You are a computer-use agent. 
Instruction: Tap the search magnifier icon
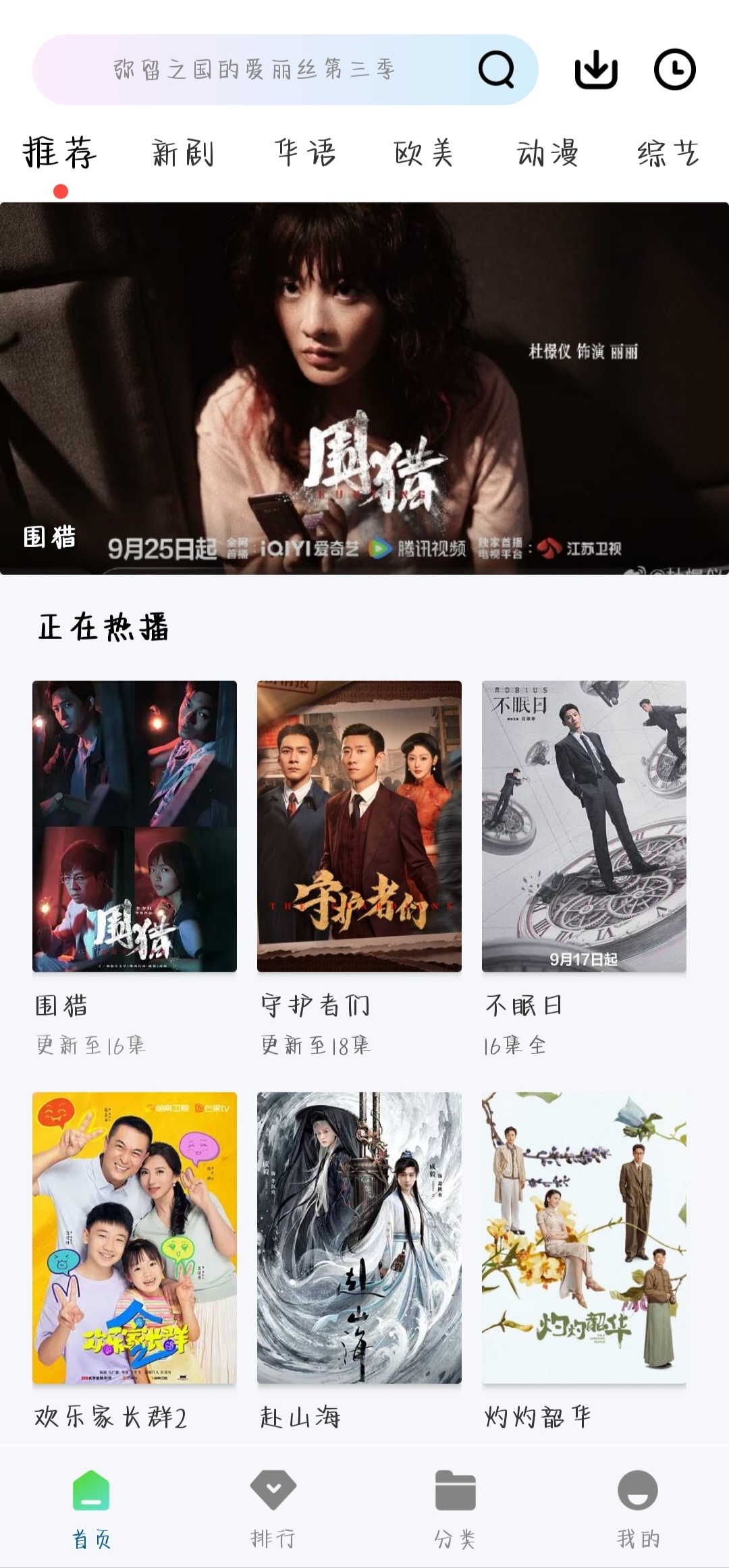(496, 69)
